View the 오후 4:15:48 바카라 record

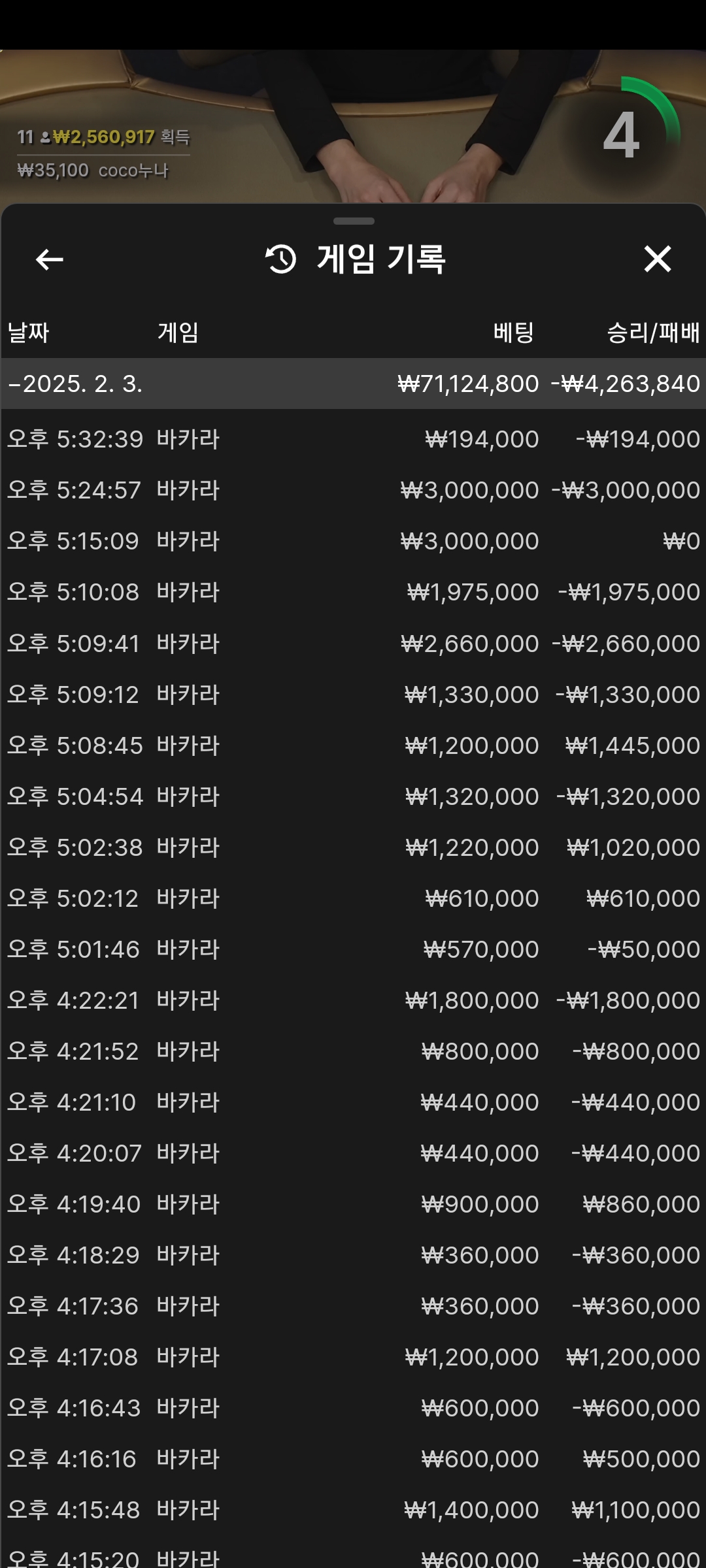(x=353, y=1510)
